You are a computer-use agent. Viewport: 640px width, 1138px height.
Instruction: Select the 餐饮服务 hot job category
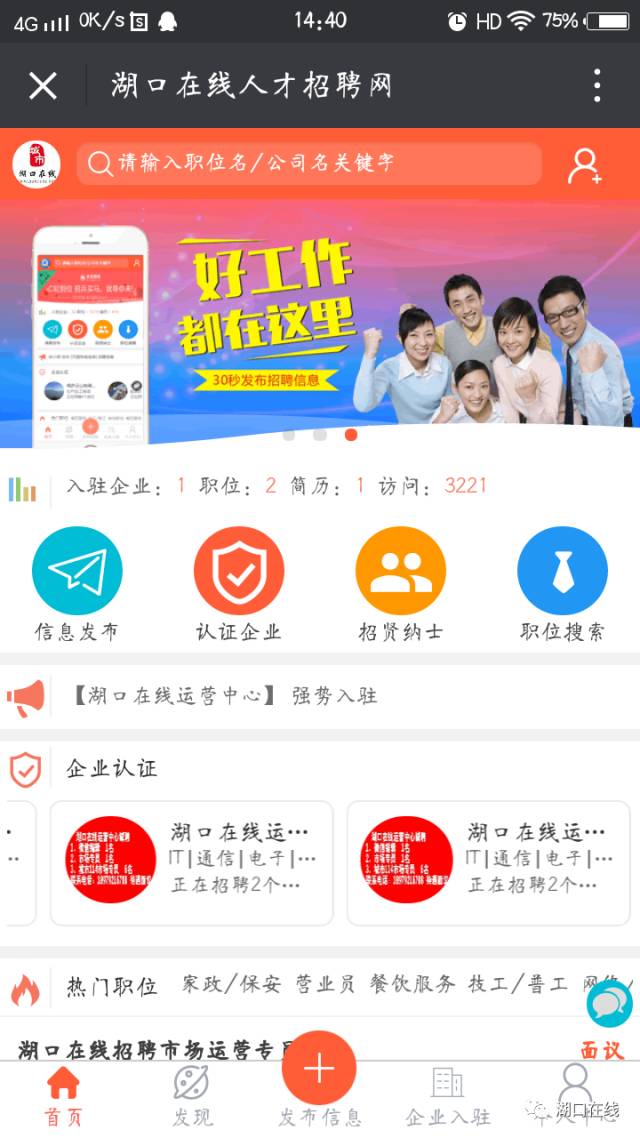(412, 984)
